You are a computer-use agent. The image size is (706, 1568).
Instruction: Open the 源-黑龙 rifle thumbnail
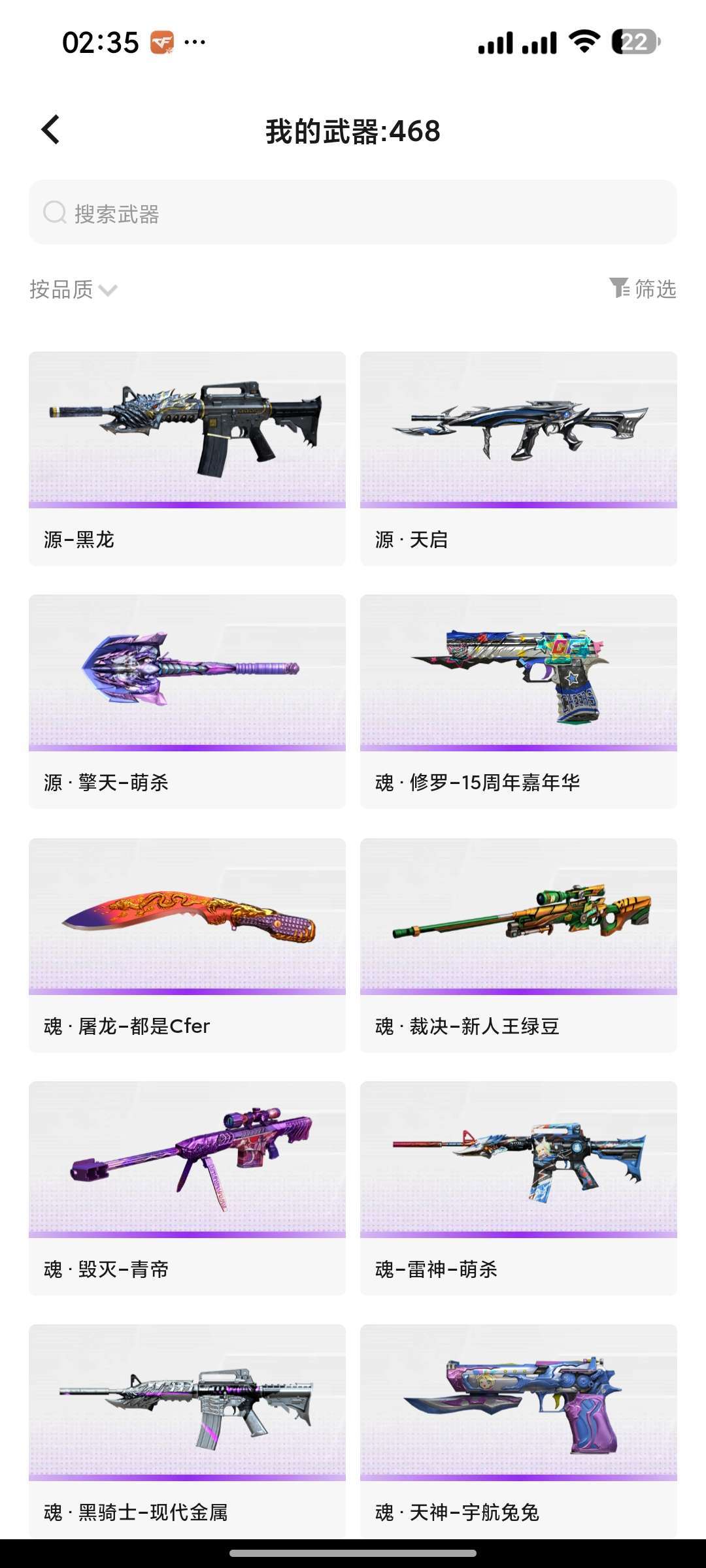click(x=186, y=428)
